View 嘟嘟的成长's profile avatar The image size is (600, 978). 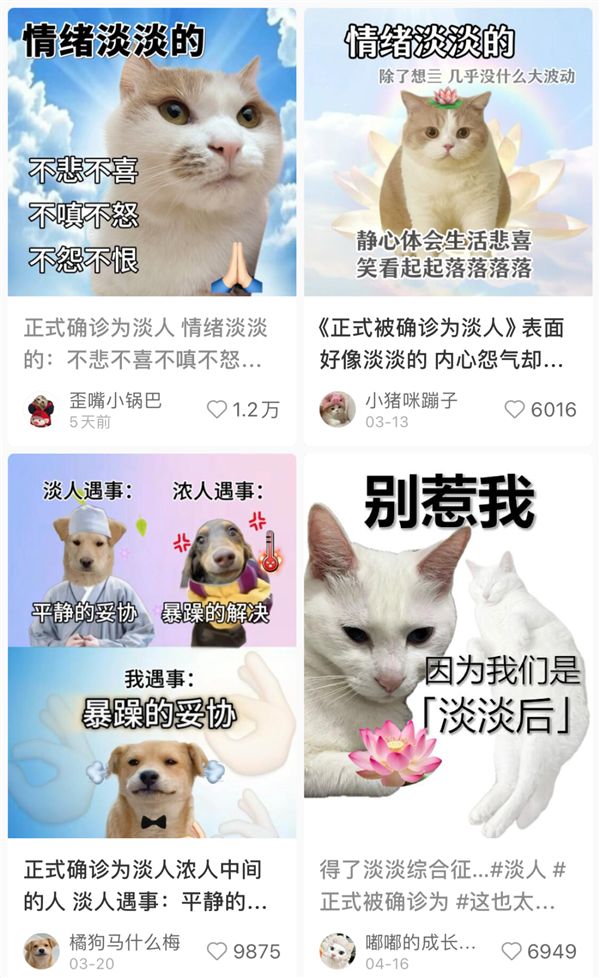tap(337, 950)
